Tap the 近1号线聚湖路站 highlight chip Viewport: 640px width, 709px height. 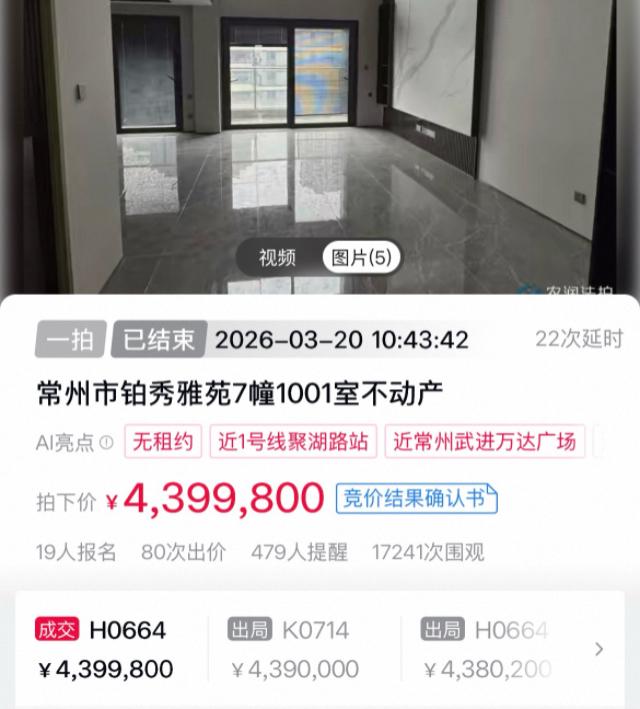coord(294,441)
